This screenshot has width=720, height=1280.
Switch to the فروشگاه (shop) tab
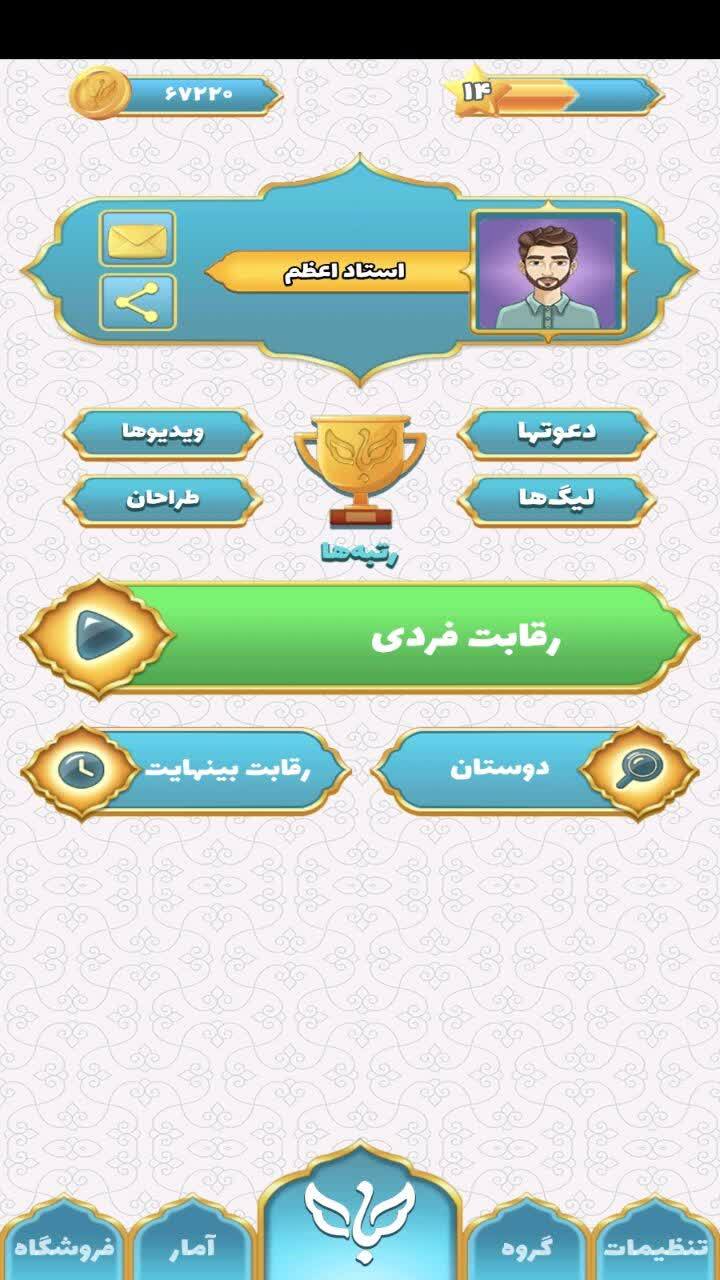(62, 1245)
